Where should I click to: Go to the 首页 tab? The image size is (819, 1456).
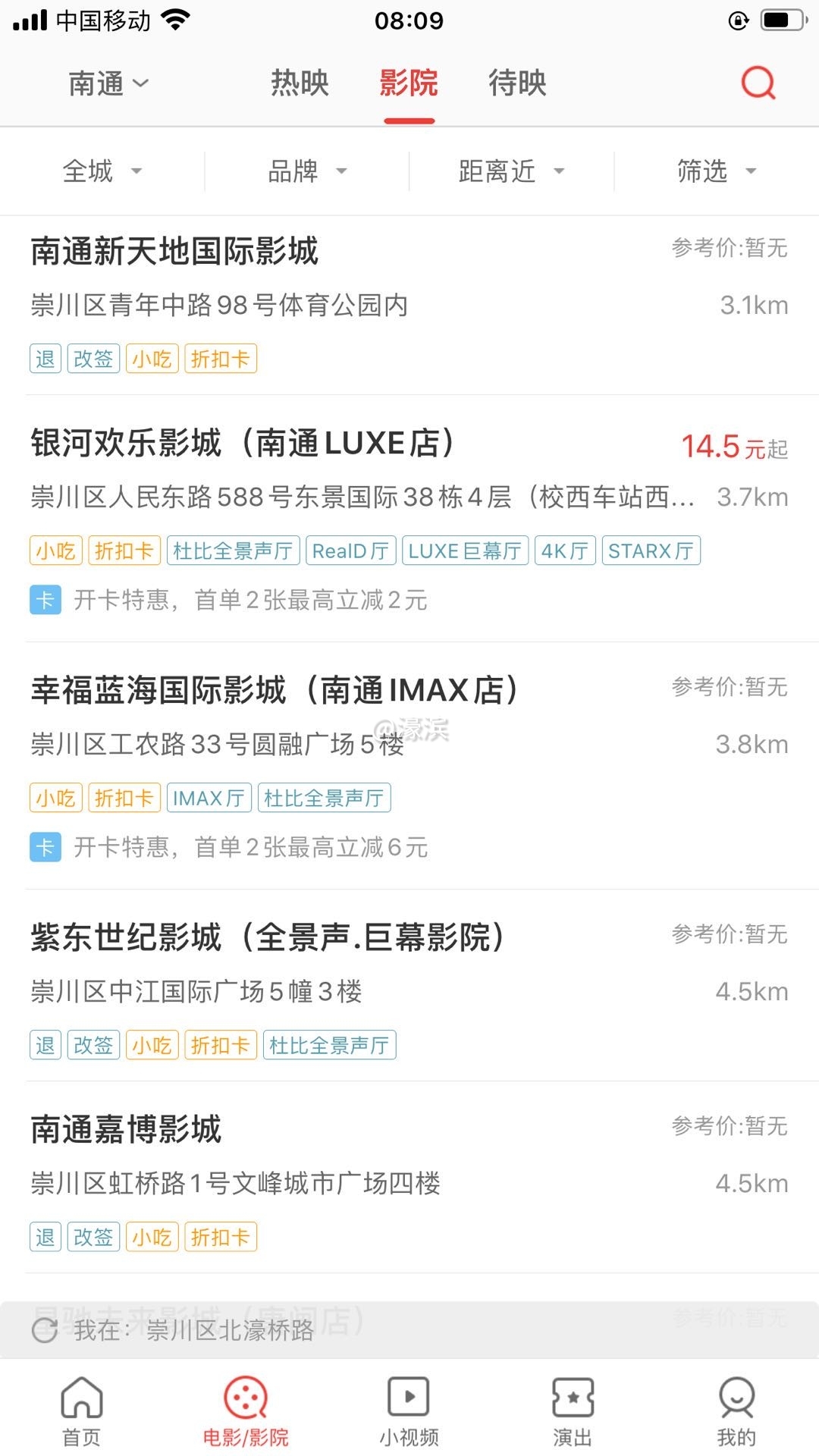click(x=82, y=1412)
